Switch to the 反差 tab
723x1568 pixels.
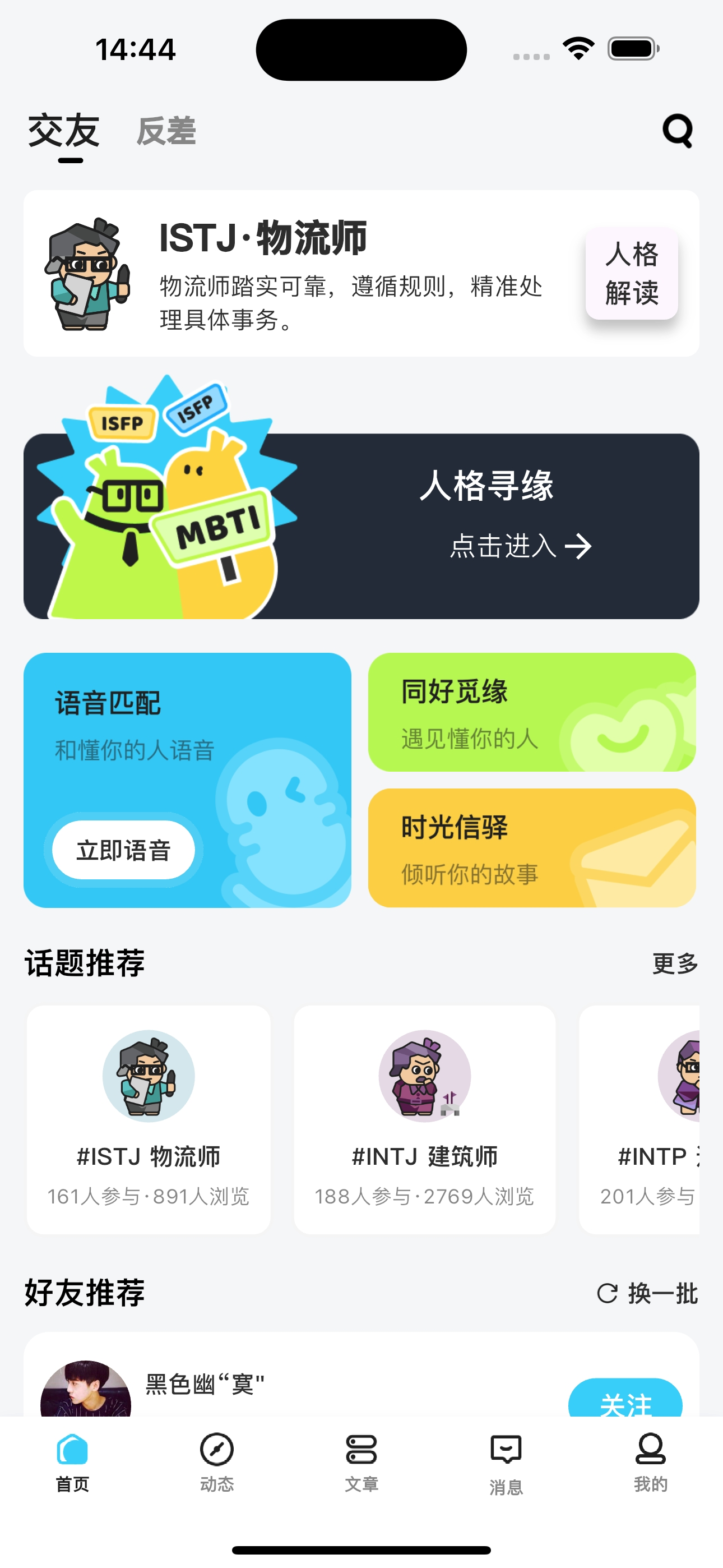166,131
